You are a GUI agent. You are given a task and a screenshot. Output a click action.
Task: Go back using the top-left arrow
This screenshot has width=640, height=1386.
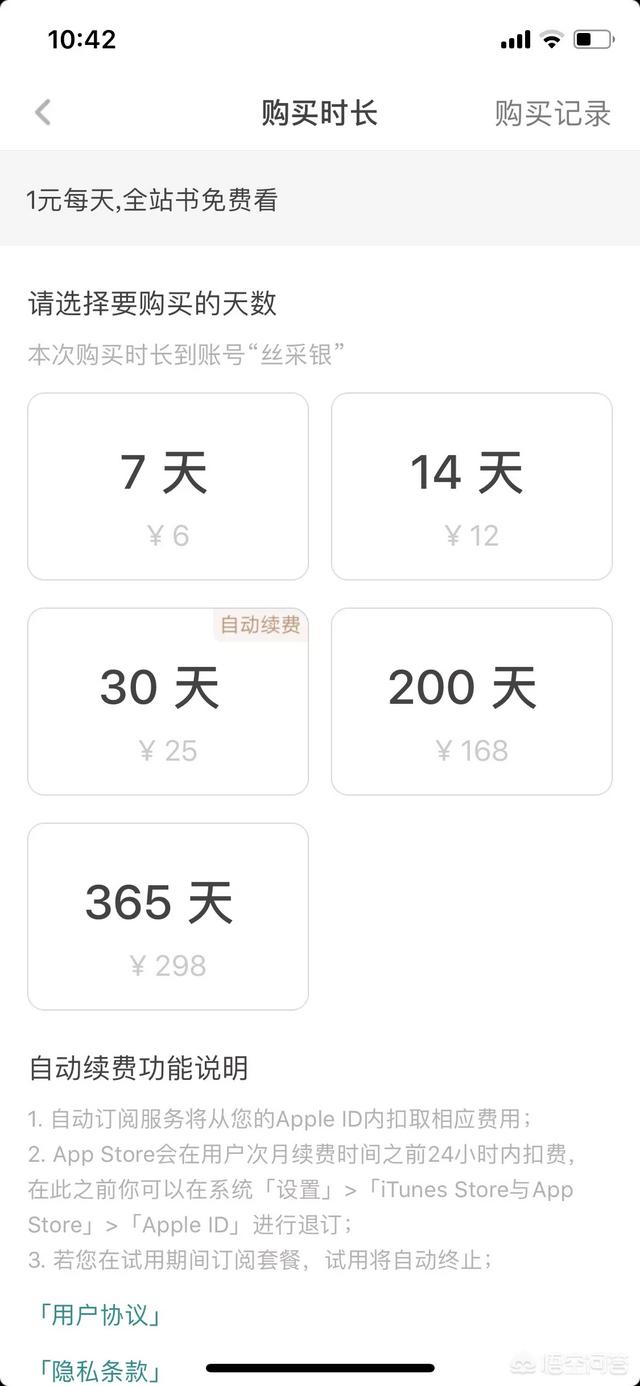[42, 112]
